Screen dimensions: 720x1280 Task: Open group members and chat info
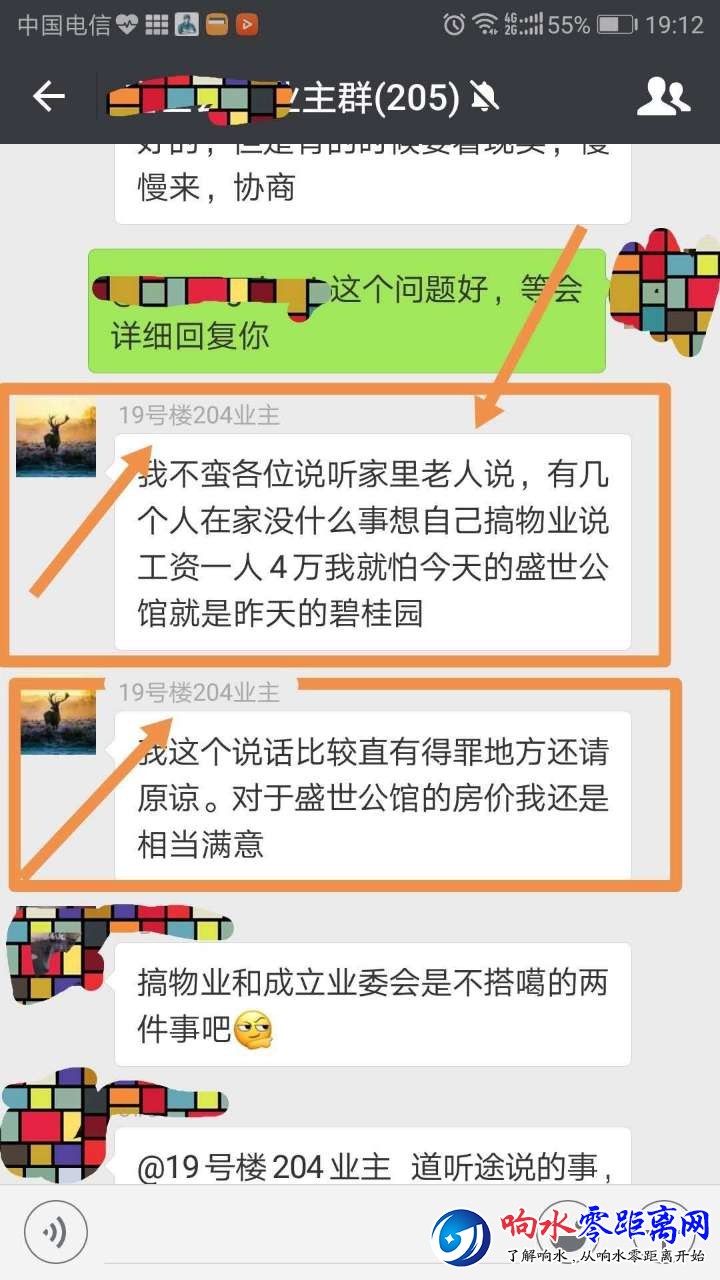point(663,97)
